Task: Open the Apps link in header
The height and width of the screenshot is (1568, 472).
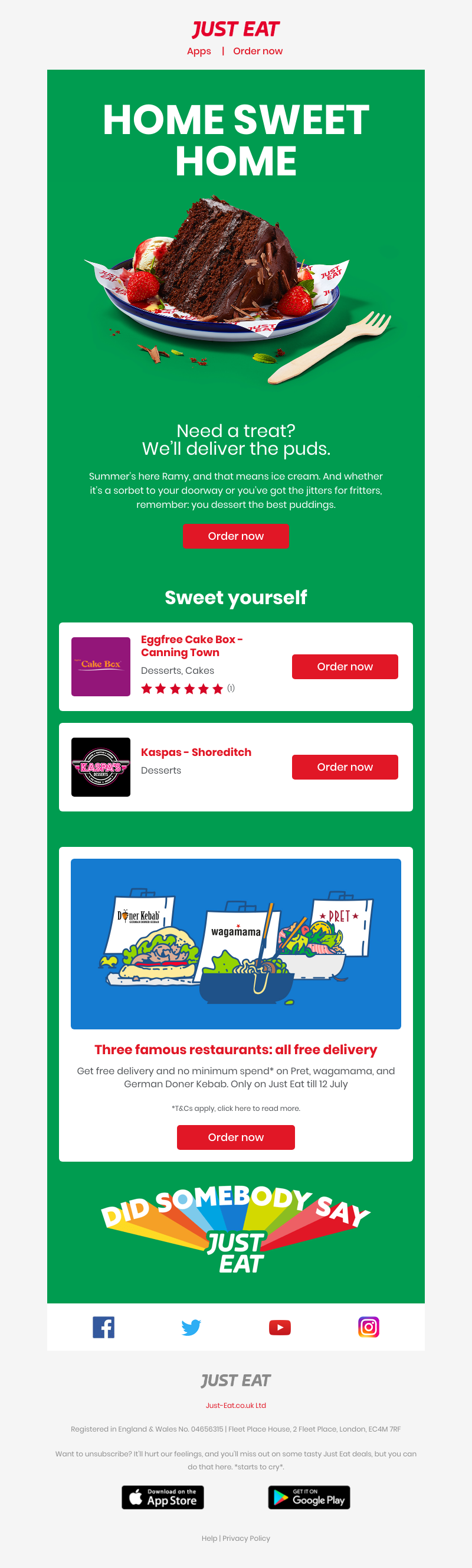Action: [199, 51]
